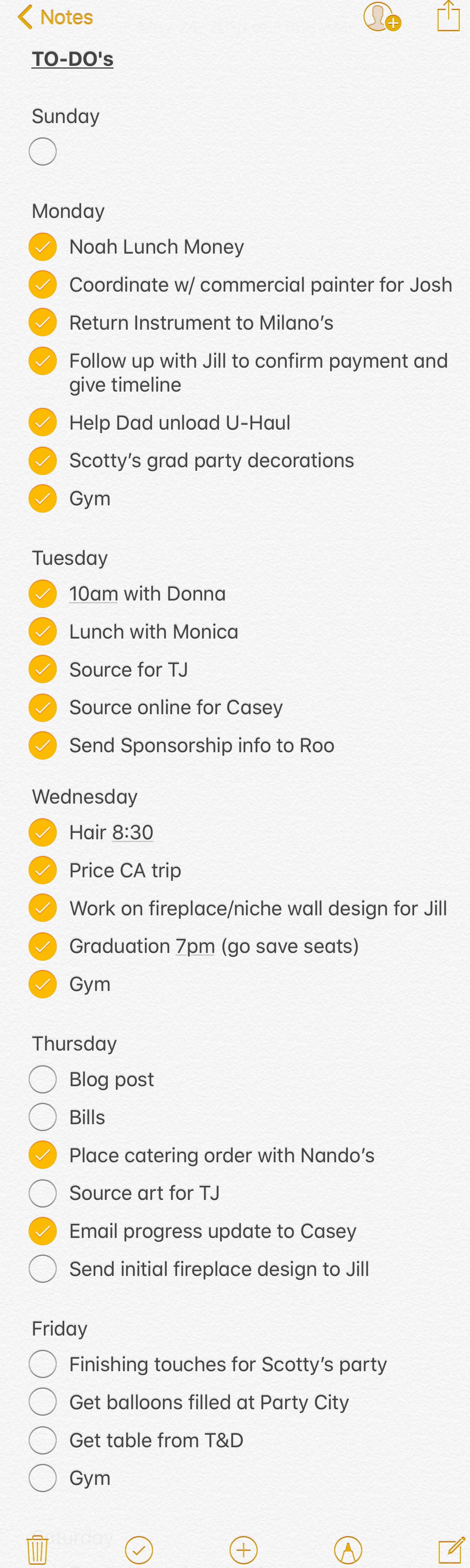Mark Send initial fireplace design done
470x1568 pixels.
tap(43, 1269)
